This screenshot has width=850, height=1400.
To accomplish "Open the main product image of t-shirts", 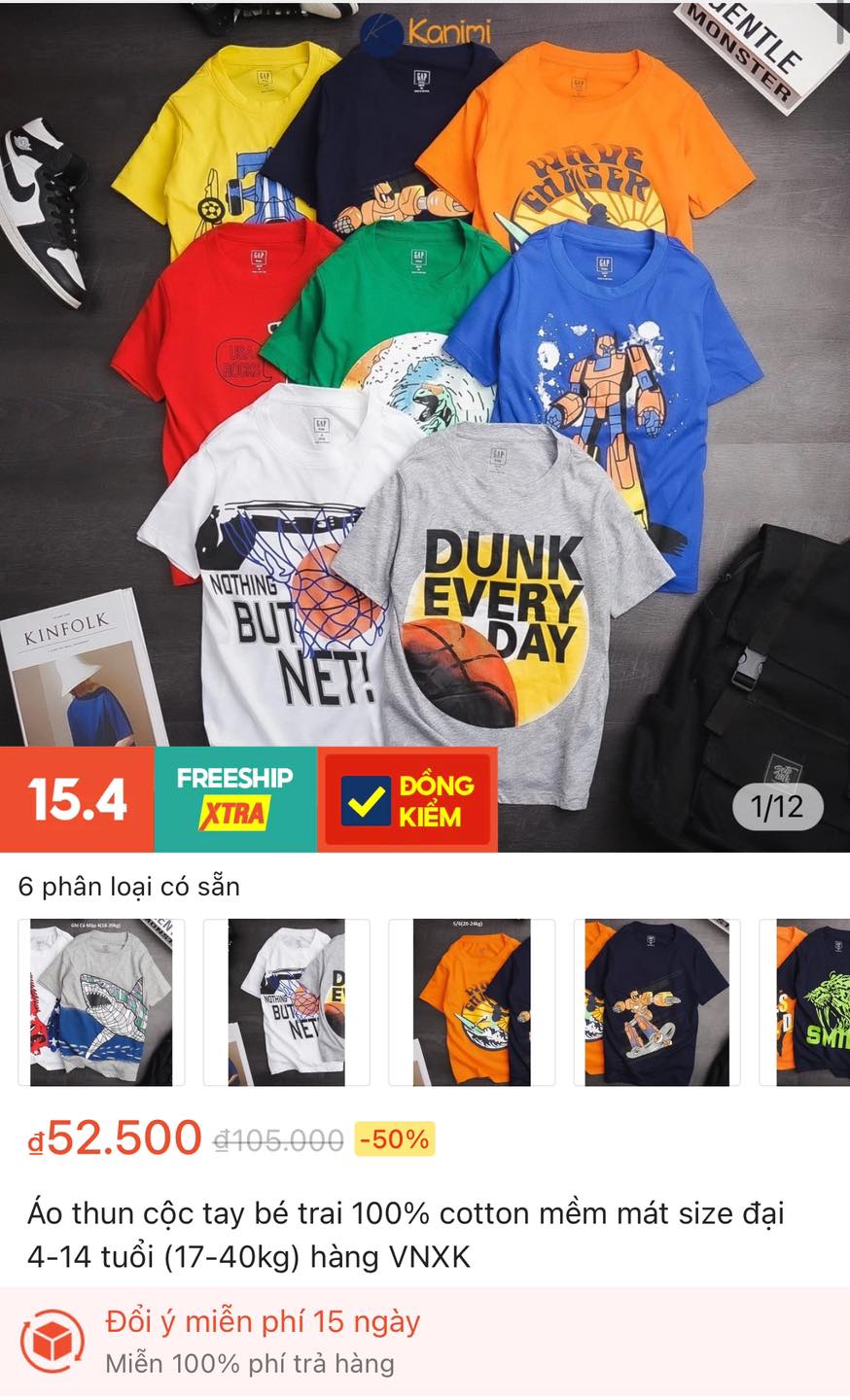I will point(425,389).
